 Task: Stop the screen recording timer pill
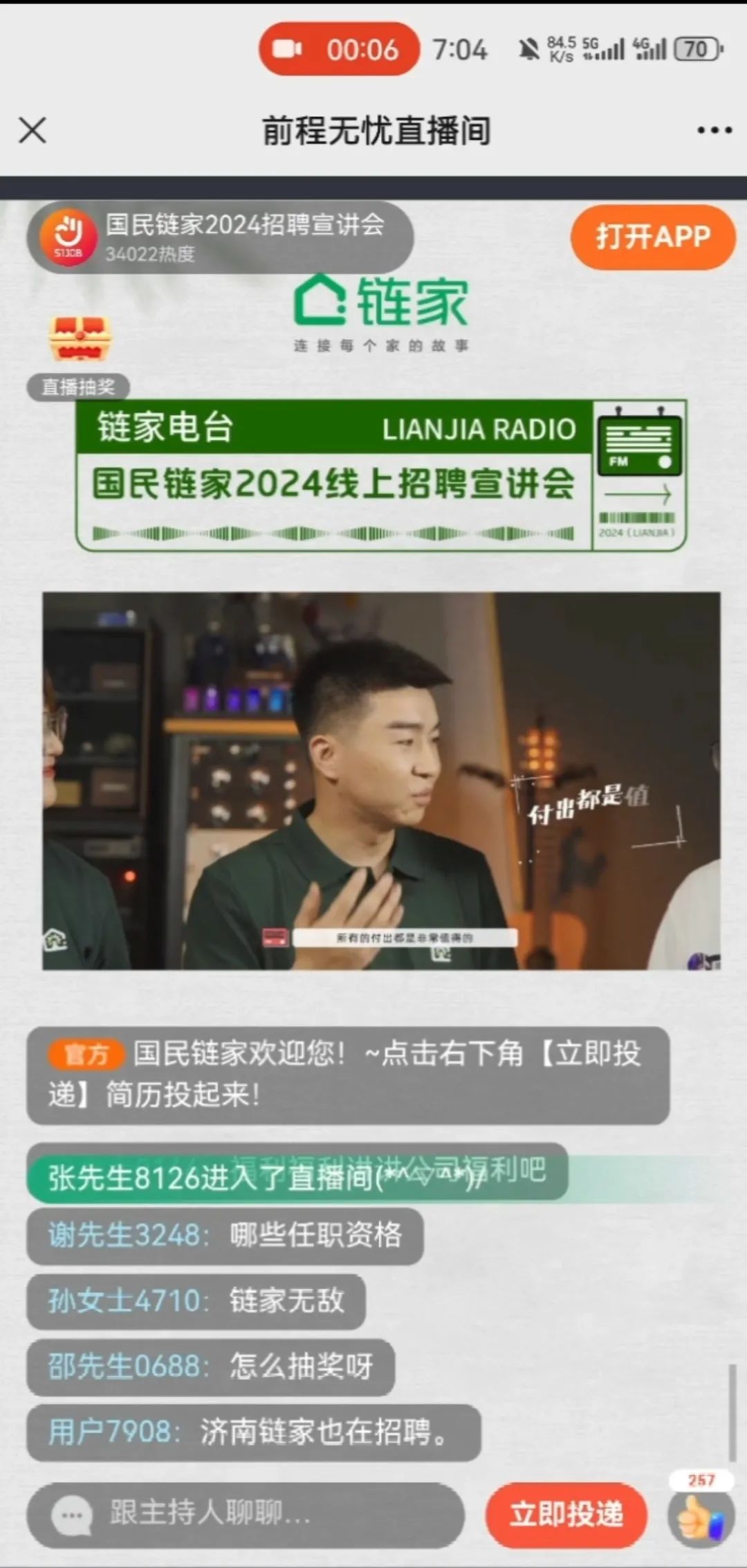(x=340, y=50)
